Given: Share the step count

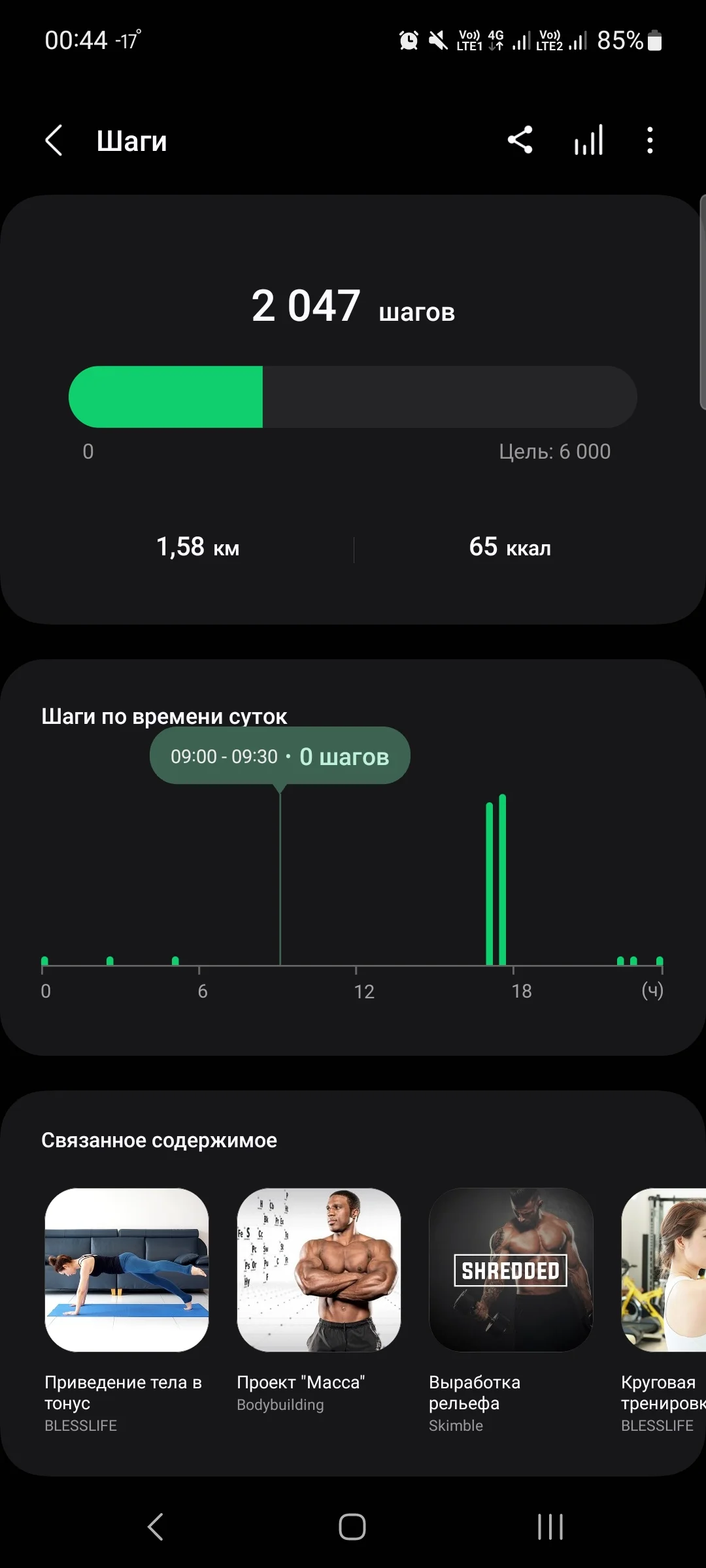Looking at the screenshot, I should pos(520,140).
